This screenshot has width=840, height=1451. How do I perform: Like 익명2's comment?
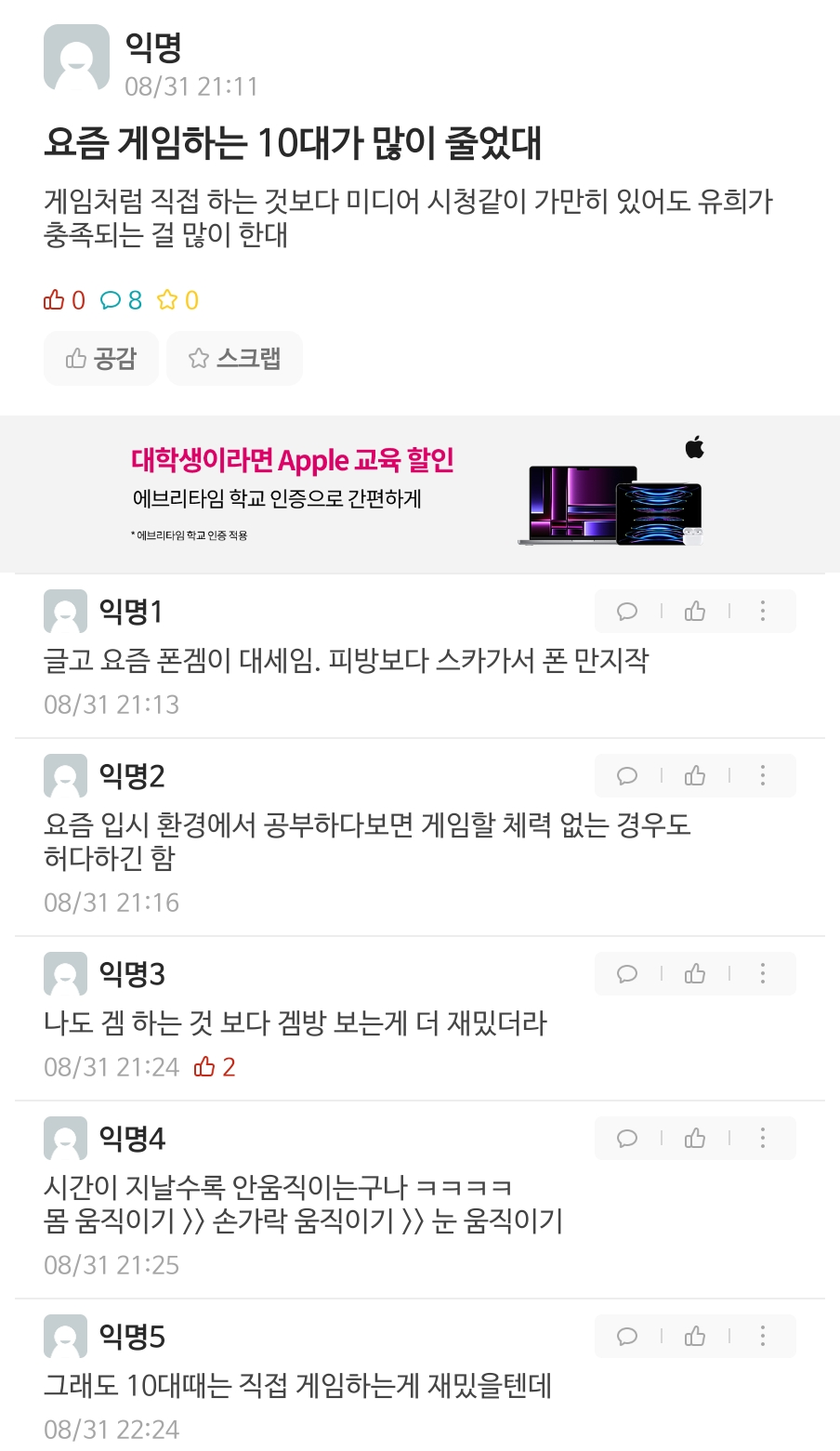tap(695, 776)
